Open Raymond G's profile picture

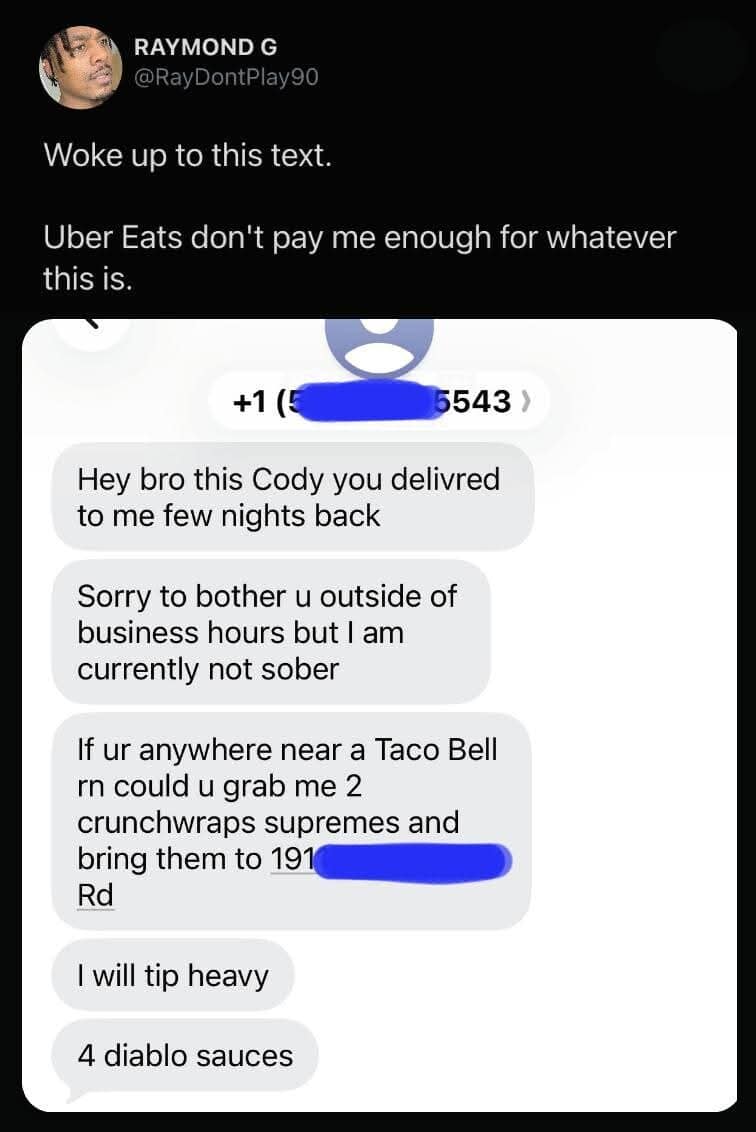tap(80, 67)
